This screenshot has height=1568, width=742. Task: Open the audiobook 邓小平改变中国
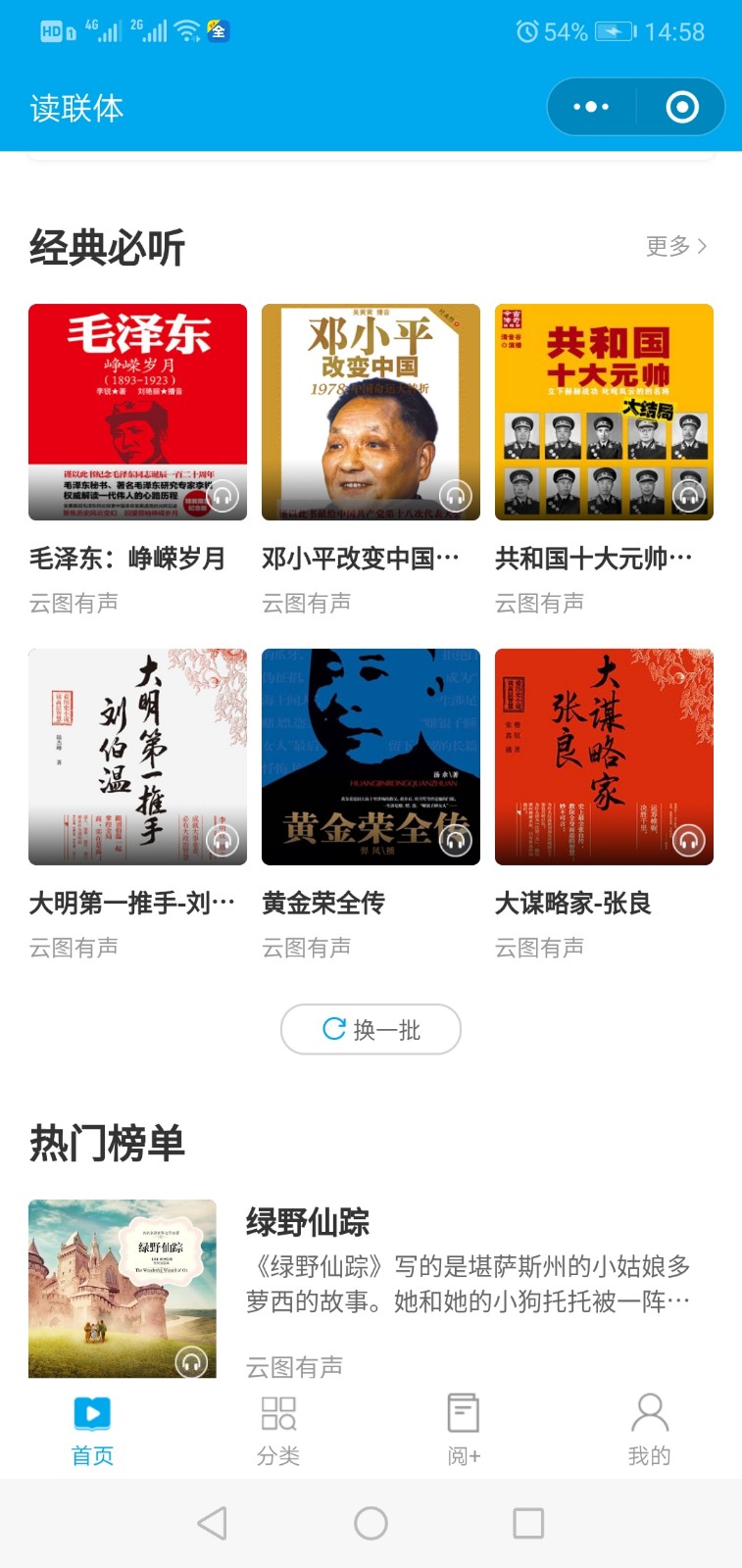371,412
